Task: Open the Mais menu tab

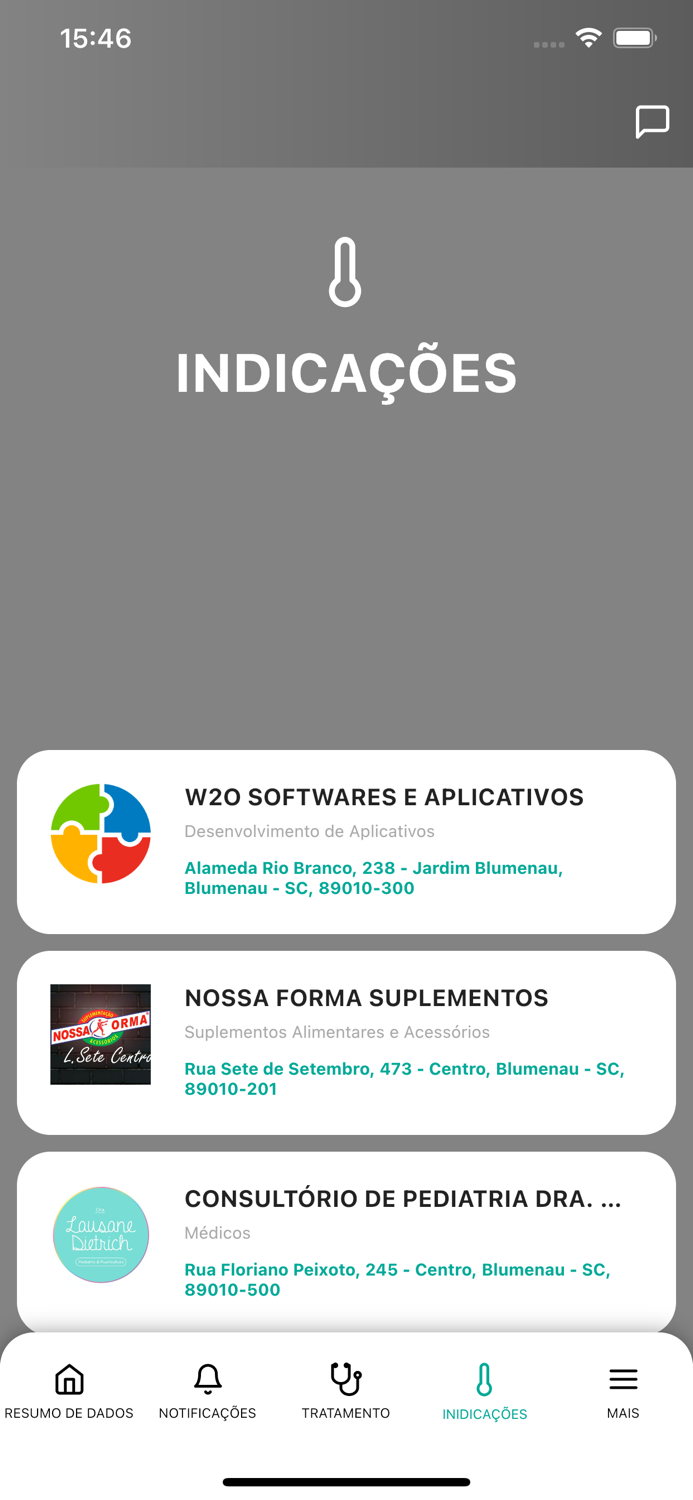Action: coord(623,1391)
